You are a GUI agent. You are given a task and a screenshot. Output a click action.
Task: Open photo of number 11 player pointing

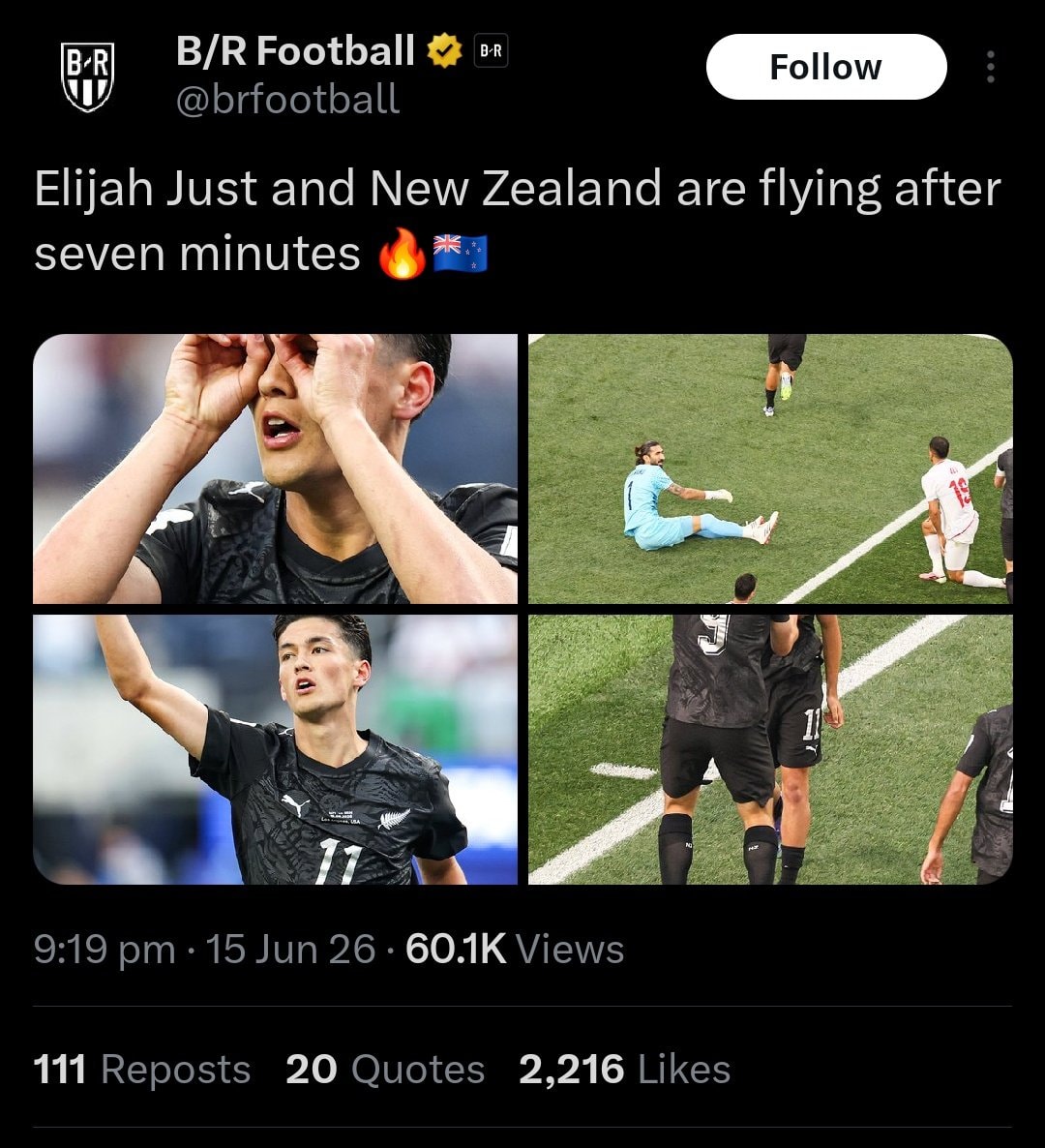275,750
